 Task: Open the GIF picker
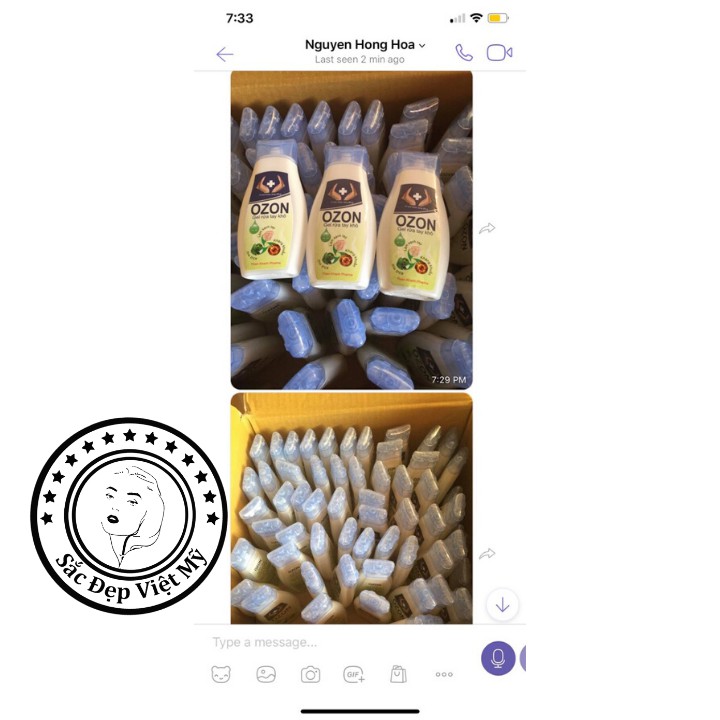(x=354, y=675)
